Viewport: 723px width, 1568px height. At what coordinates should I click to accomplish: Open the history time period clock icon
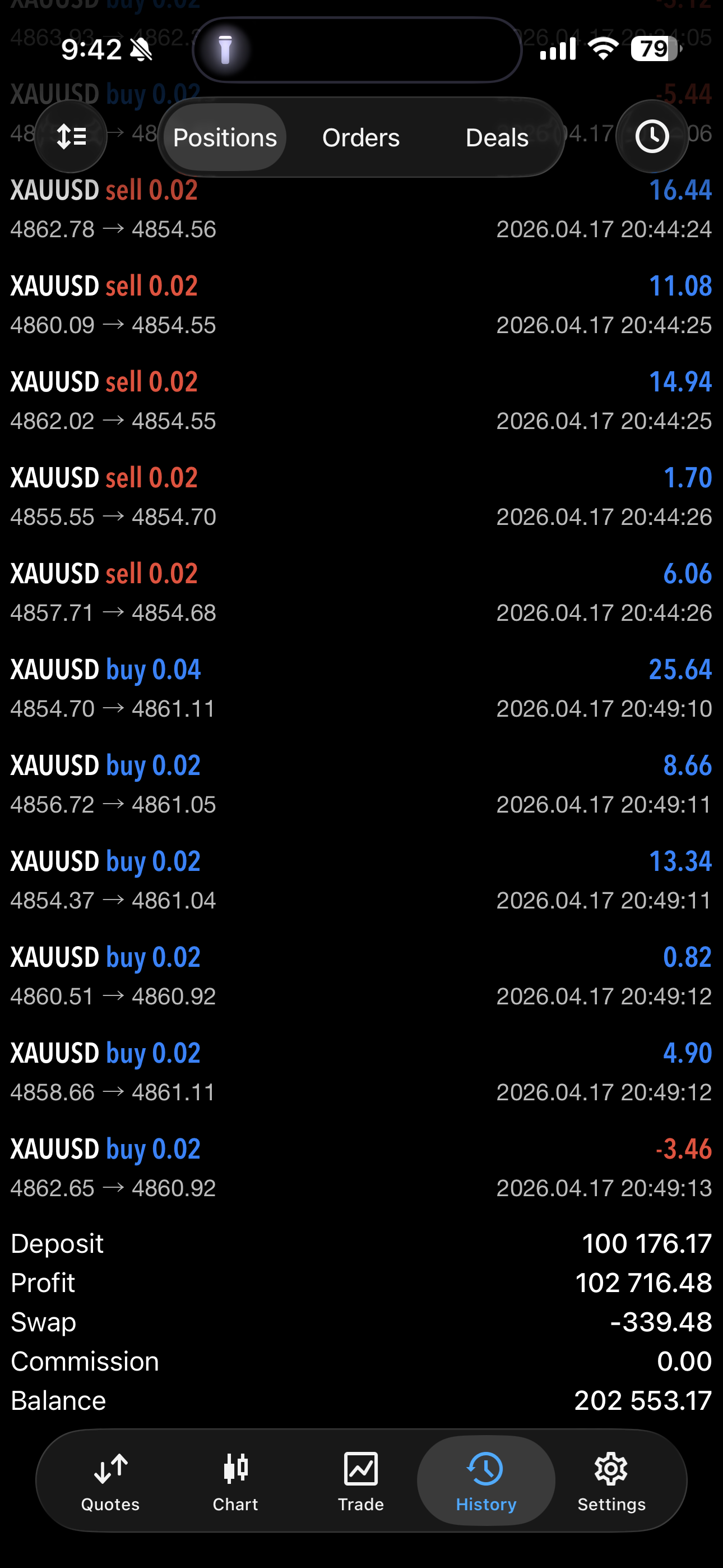[652, 137]
